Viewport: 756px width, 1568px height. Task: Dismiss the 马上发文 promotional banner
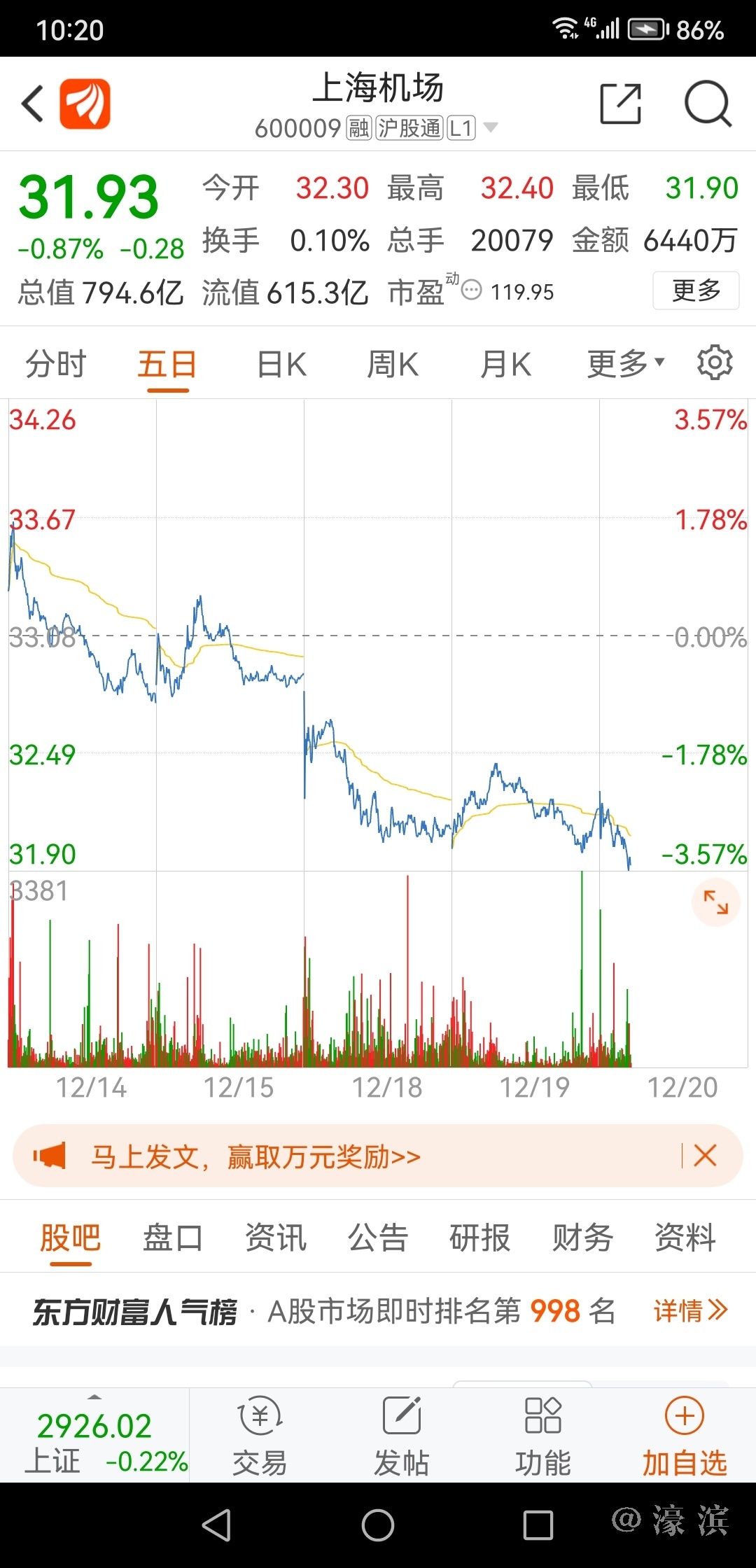click(x=705, y=1156)
